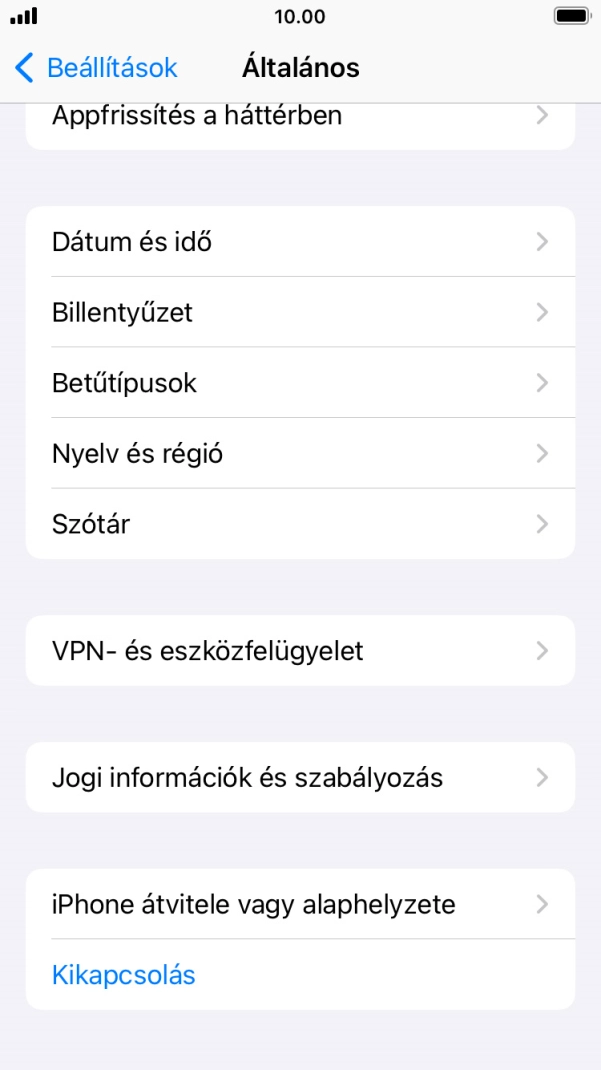Open the Szótár row

click(x=300, y=524)
